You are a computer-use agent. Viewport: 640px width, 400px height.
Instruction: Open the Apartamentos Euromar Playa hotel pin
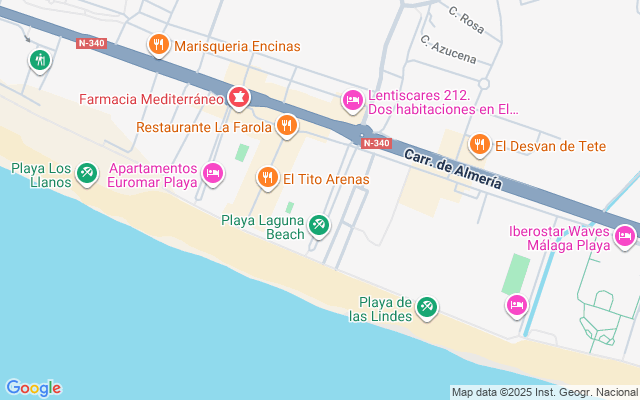212,175
